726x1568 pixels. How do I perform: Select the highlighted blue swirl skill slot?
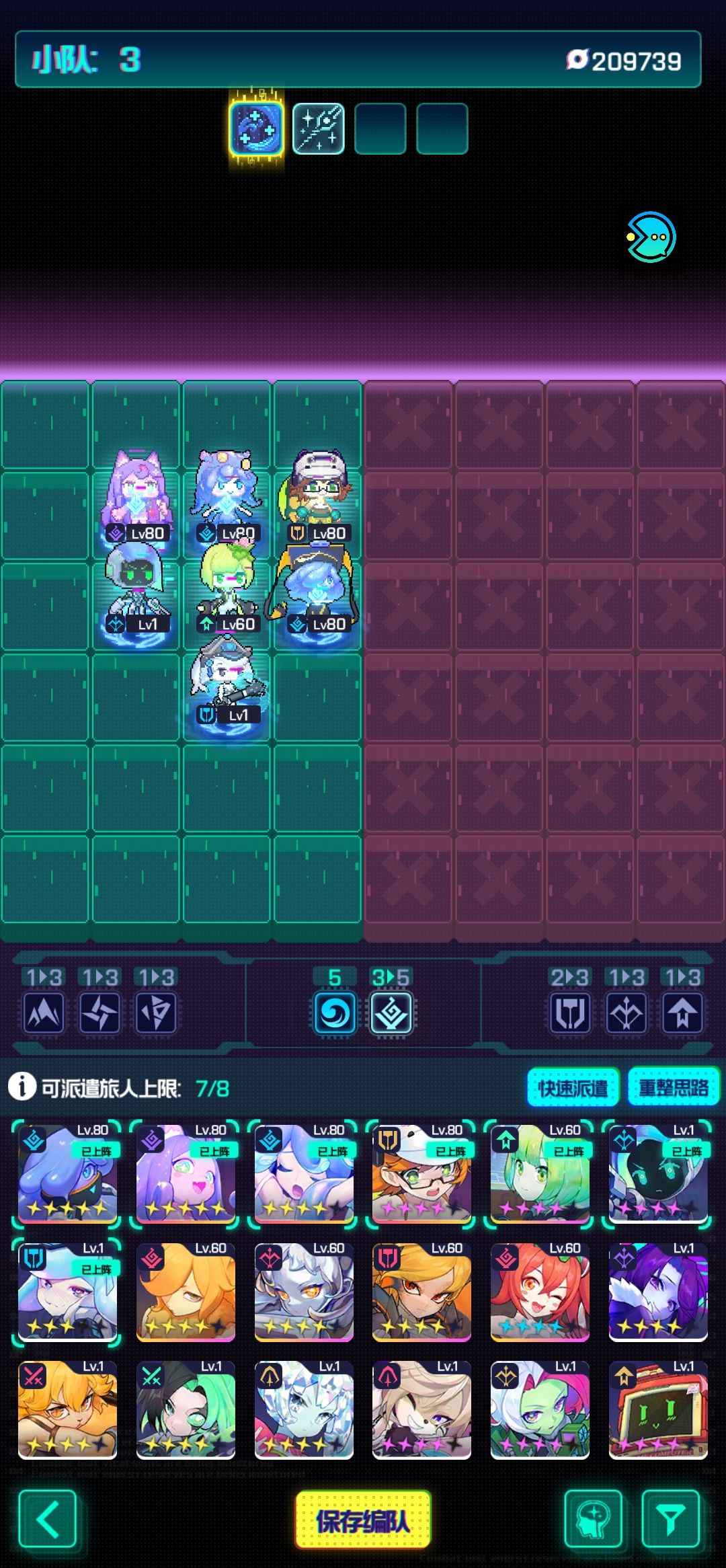pyautogui.click(x=256, y=128)
